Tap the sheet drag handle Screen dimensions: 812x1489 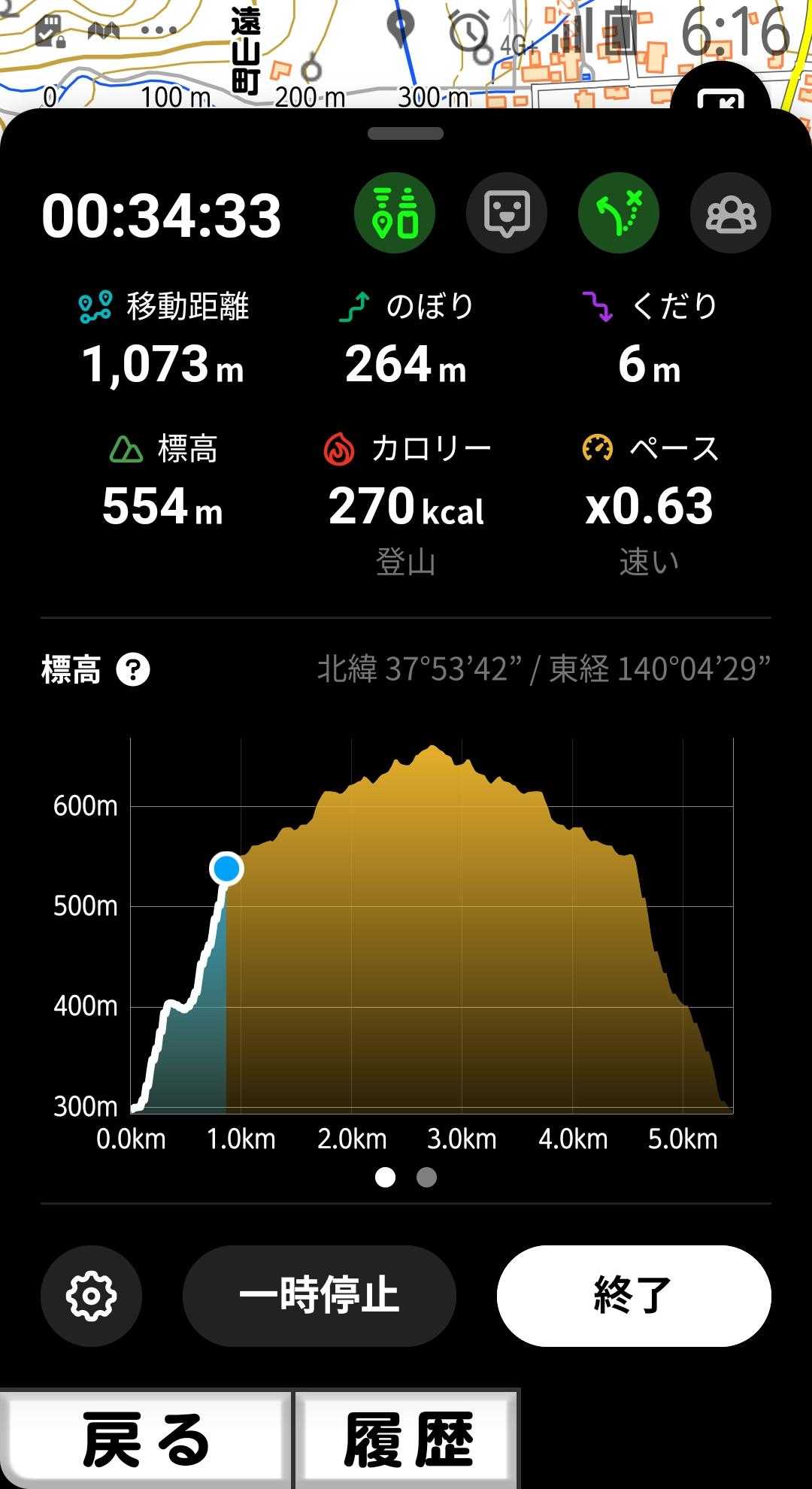tap(406, 134)
